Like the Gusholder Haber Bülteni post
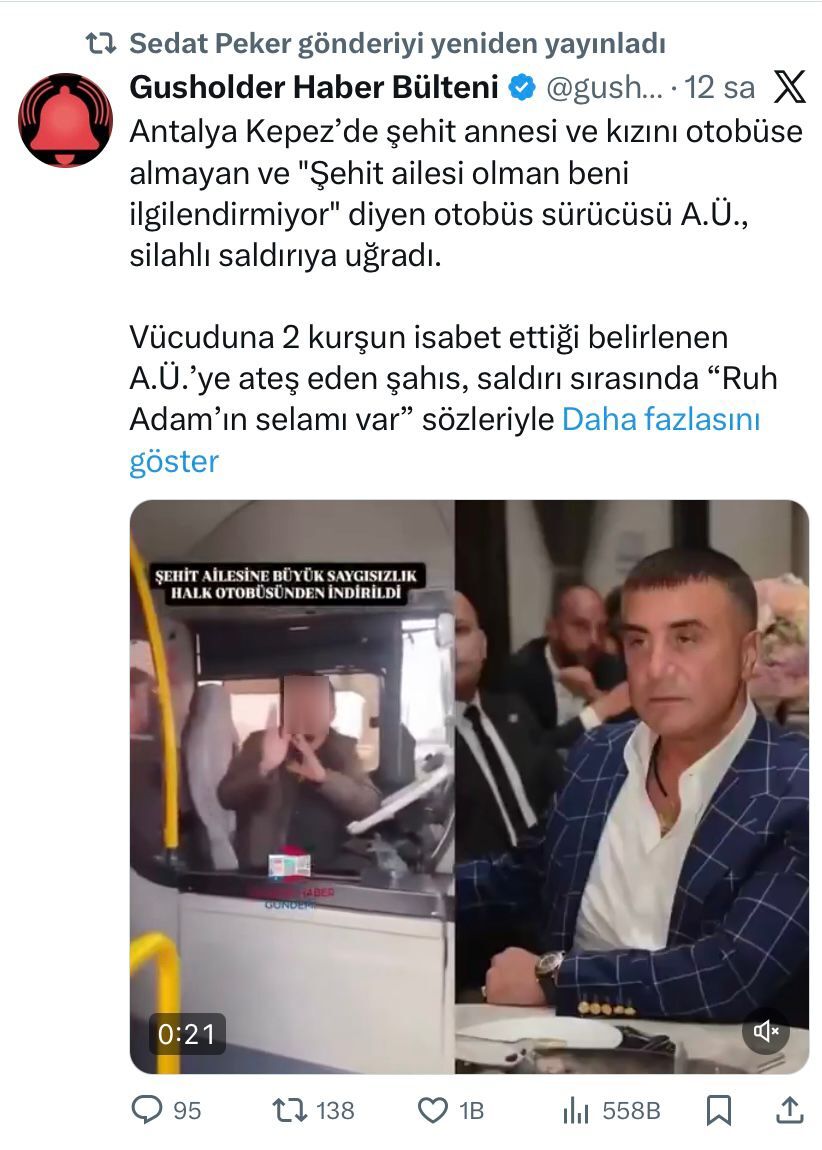The image size is (822, 1150). pos(432,1110)
